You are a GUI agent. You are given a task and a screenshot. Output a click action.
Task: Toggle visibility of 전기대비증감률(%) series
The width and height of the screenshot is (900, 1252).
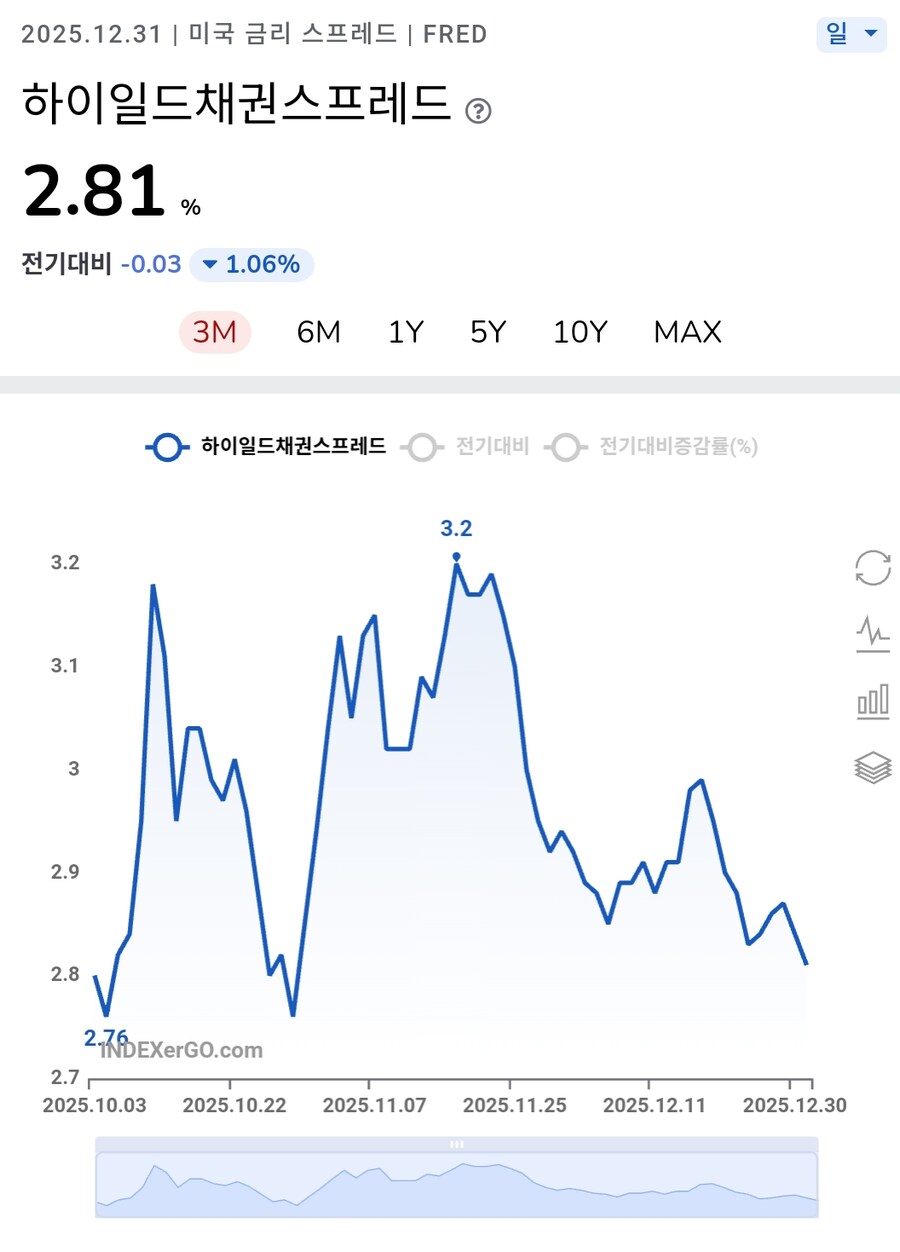tap(677, 447)
